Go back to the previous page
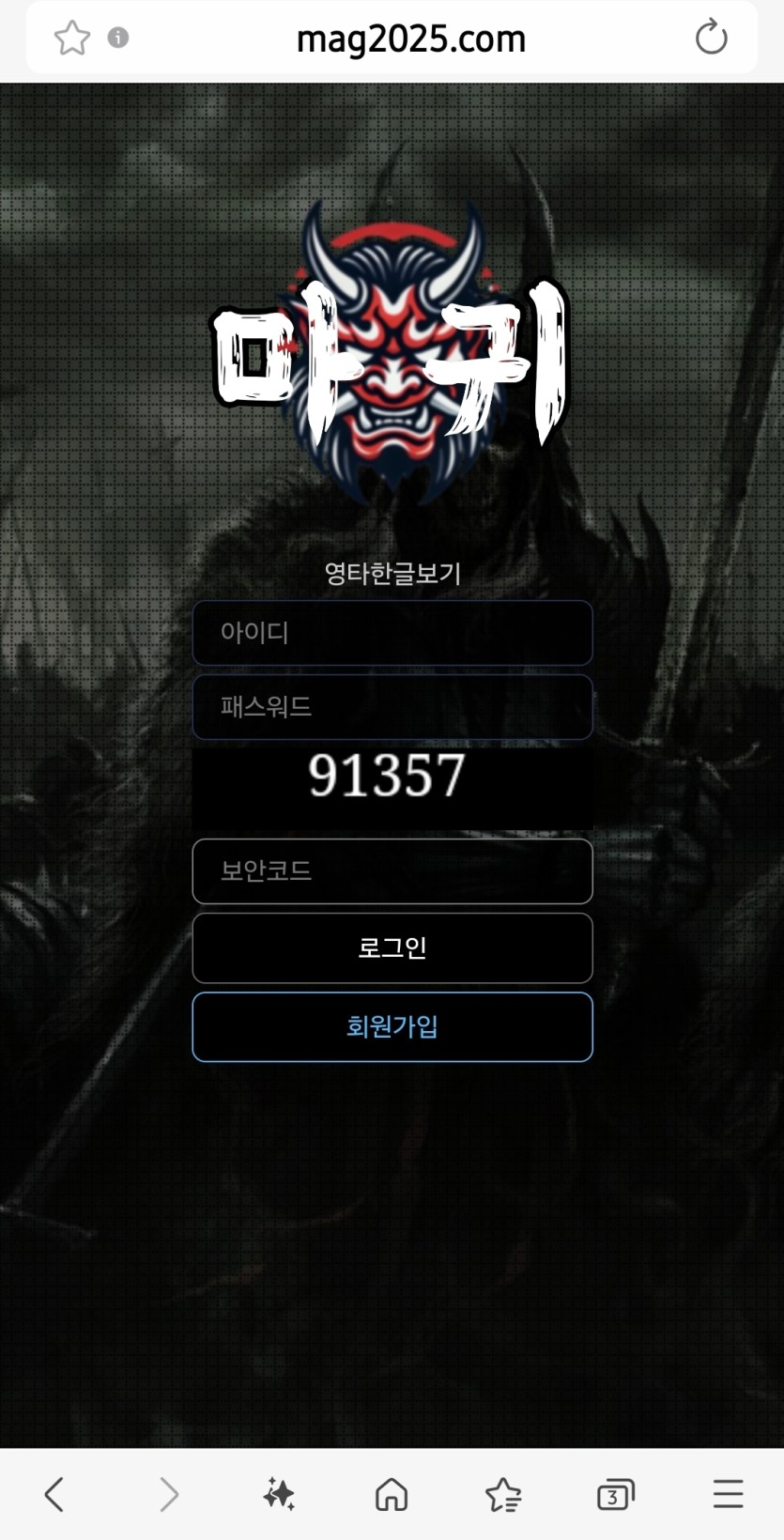The width and height of the screenshot is (784, 1540). pyautogui.click(x=54, y=1494)
